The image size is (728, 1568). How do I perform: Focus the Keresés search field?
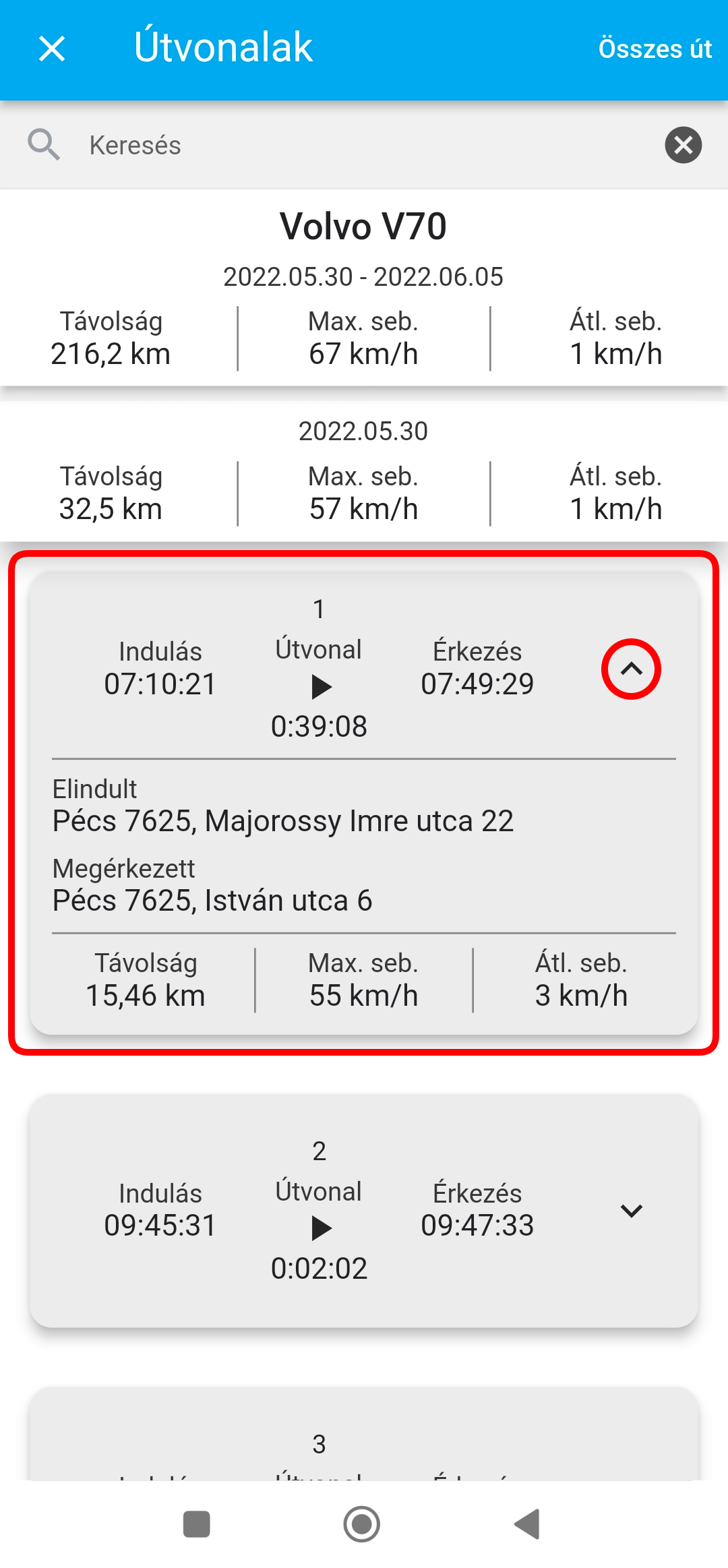(x=364, y=145)
